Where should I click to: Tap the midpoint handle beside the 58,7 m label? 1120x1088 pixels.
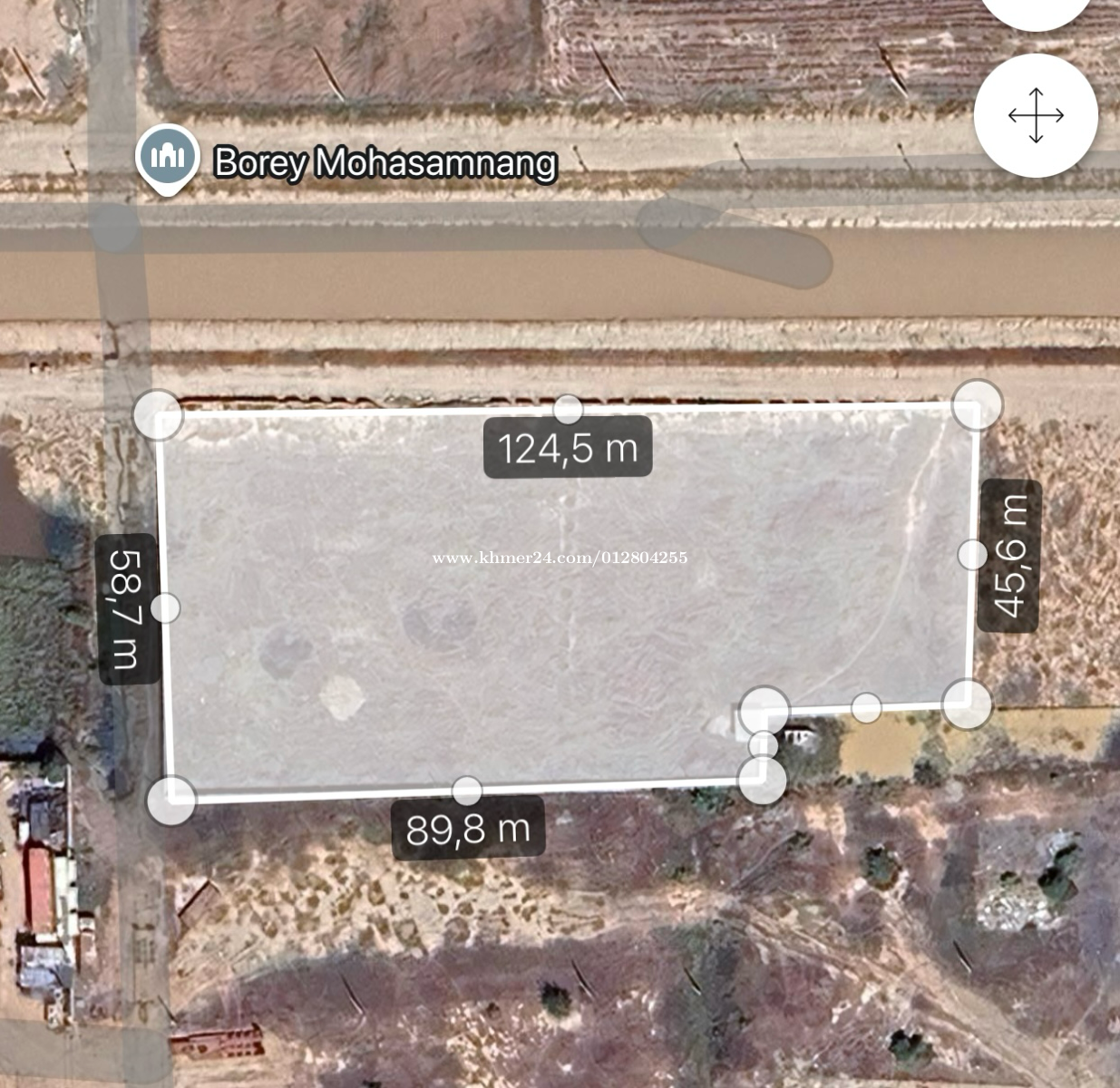click(165, 607)
